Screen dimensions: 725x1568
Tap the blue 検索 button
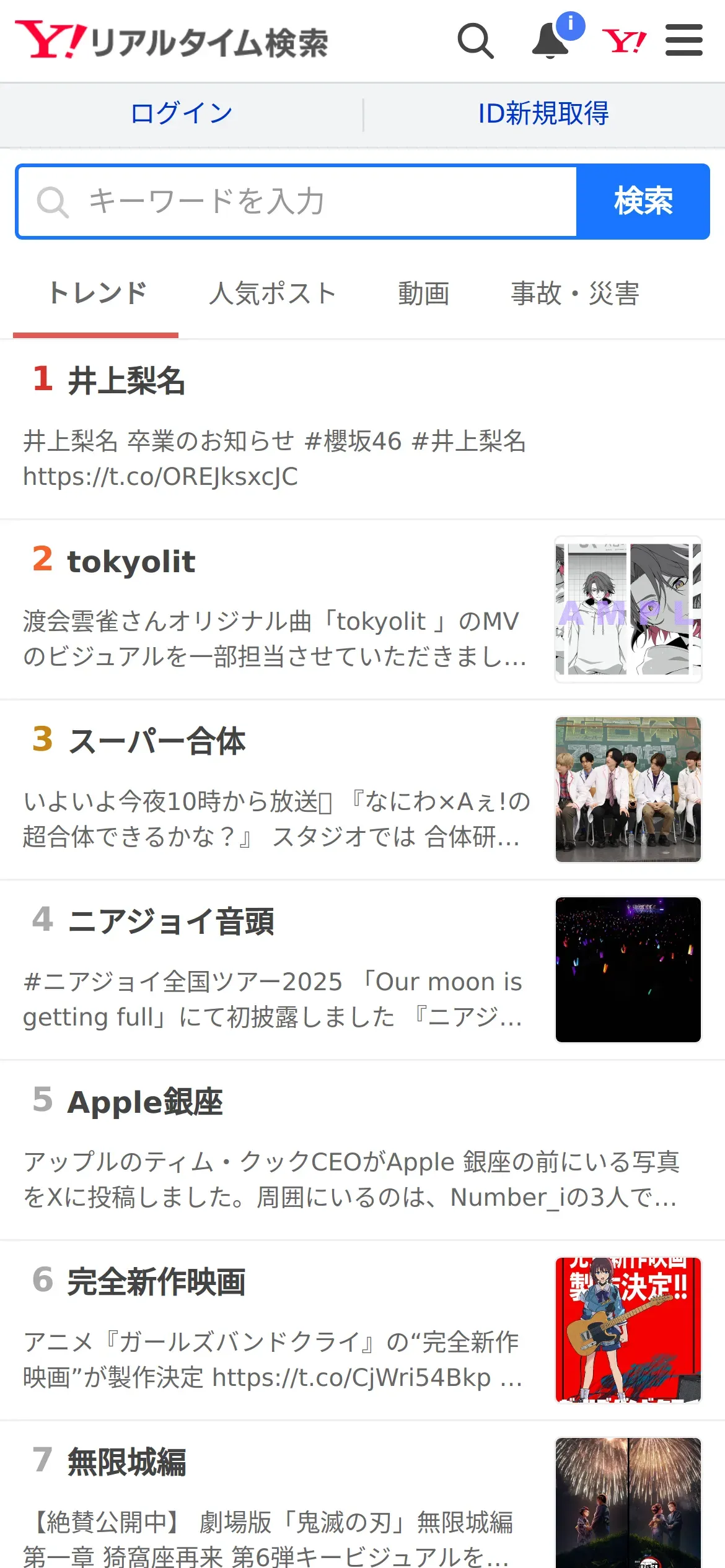tap(643, 201)
